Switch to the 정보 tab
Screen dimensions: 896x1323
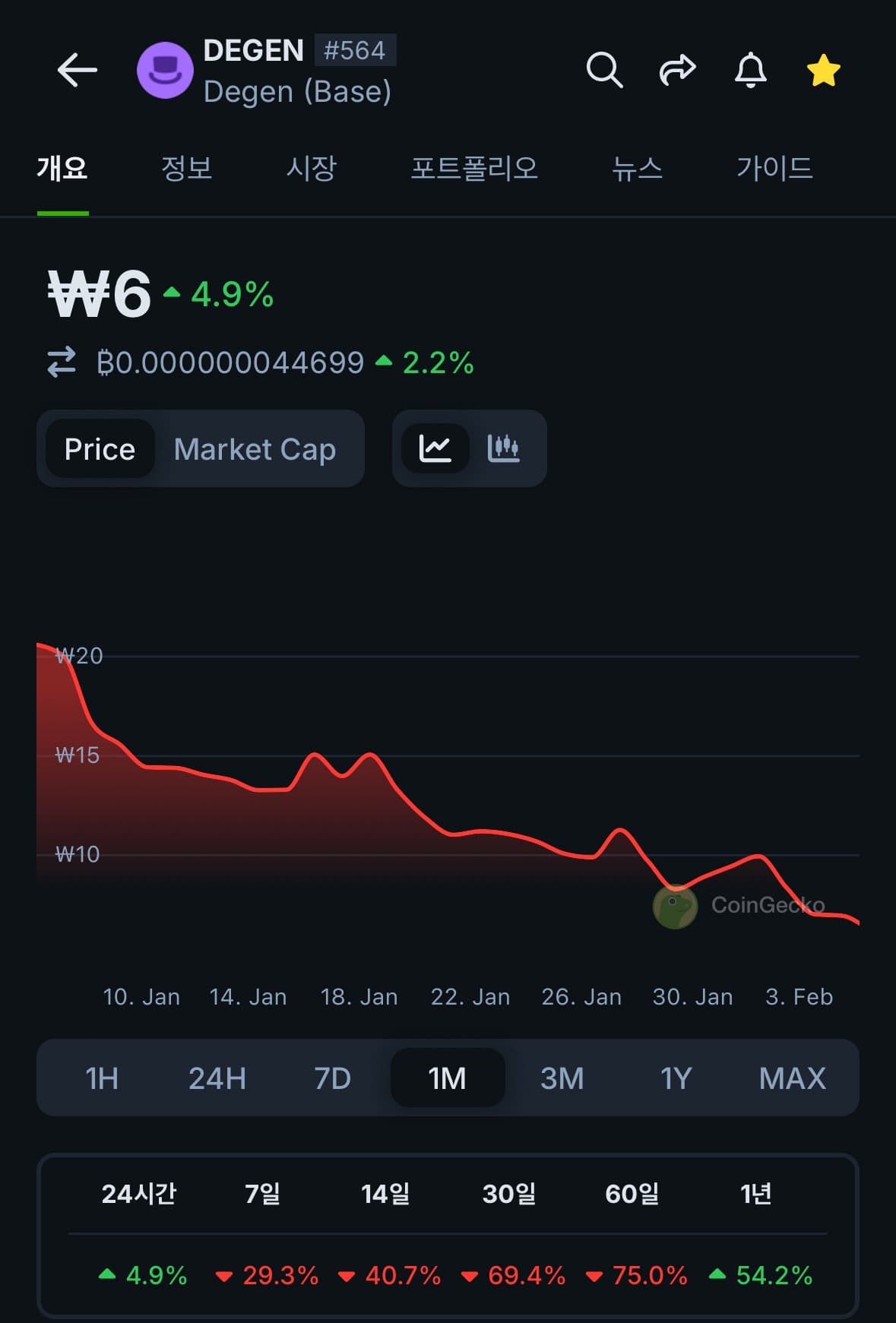point(186,168)
